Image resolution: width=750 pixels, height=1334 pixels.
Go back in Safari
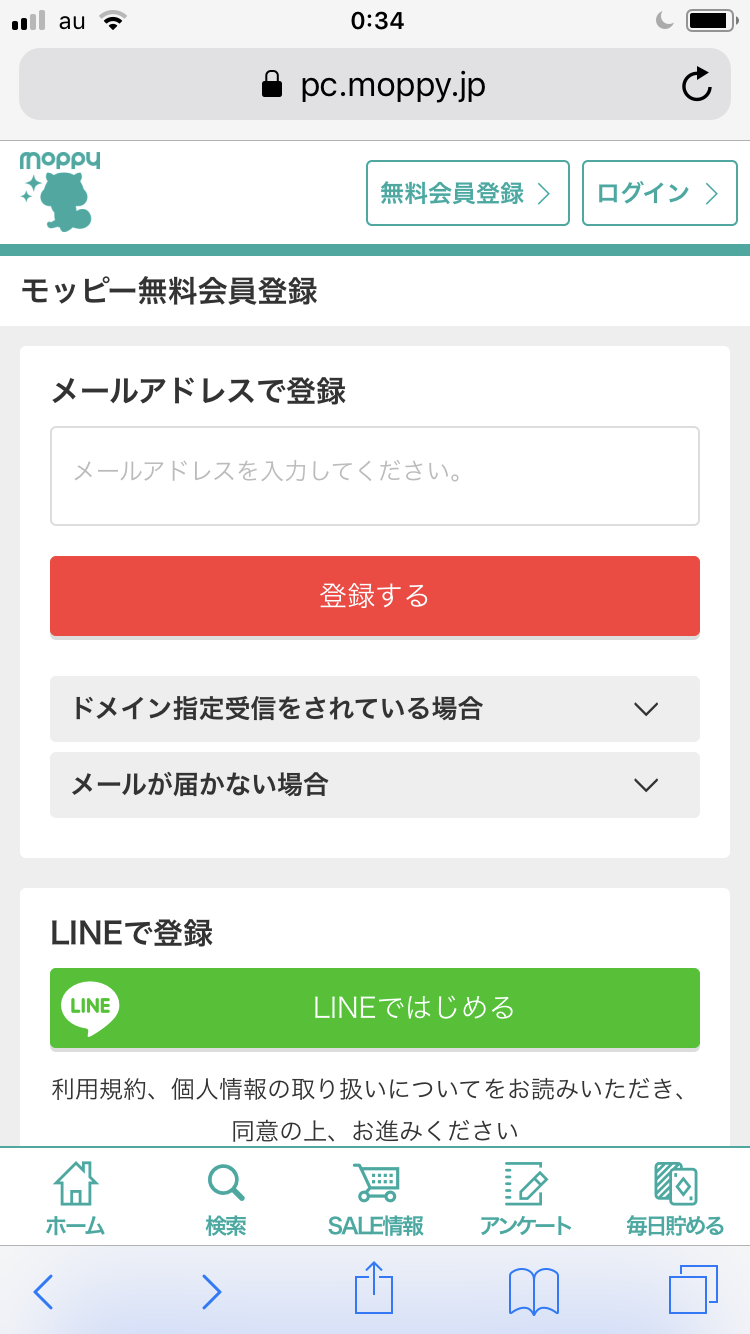pyautogui.click(x=43, y=1291)
